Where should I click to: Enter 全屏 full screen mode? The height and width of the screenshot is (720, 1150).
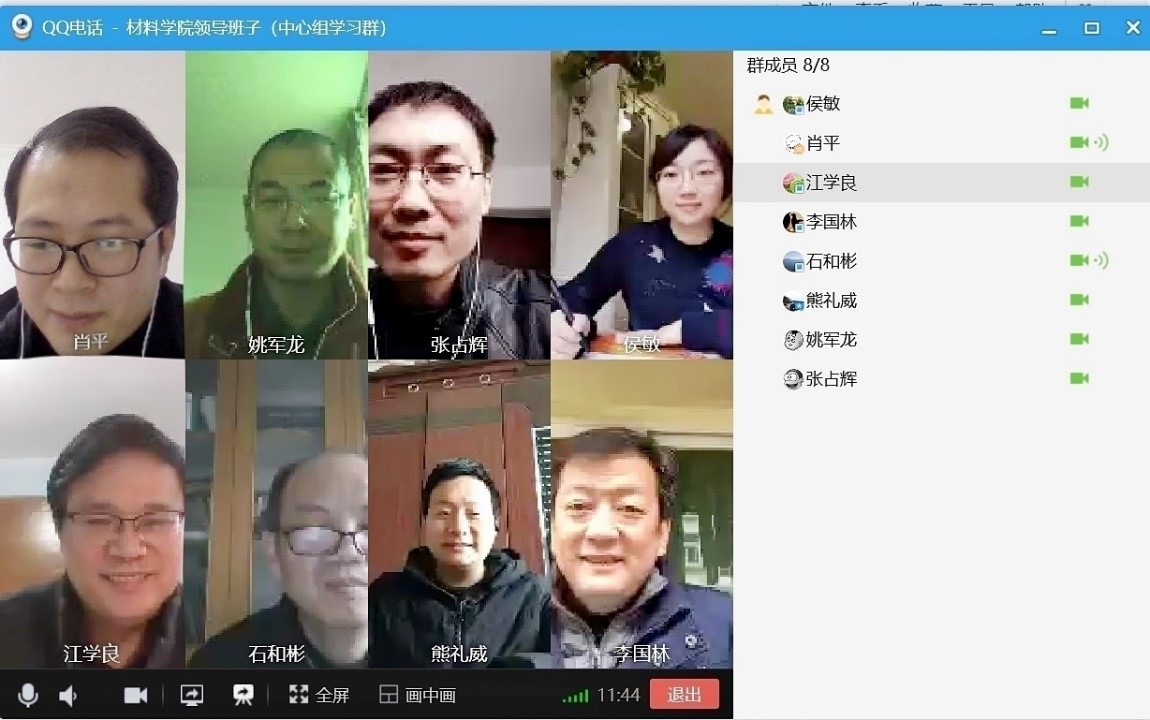click(x=319, y=695)
